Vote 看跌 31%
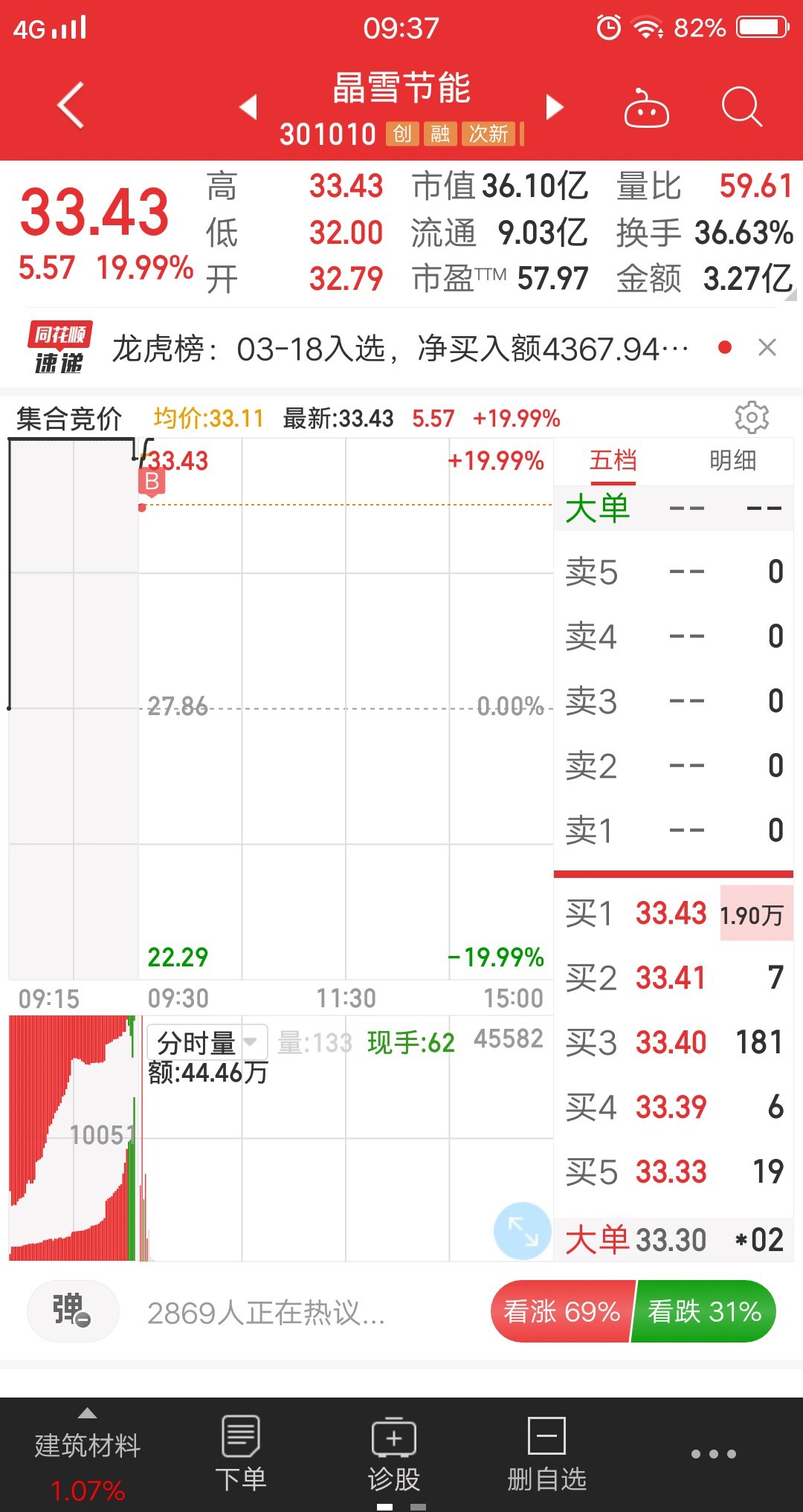 coord(704,1311)
